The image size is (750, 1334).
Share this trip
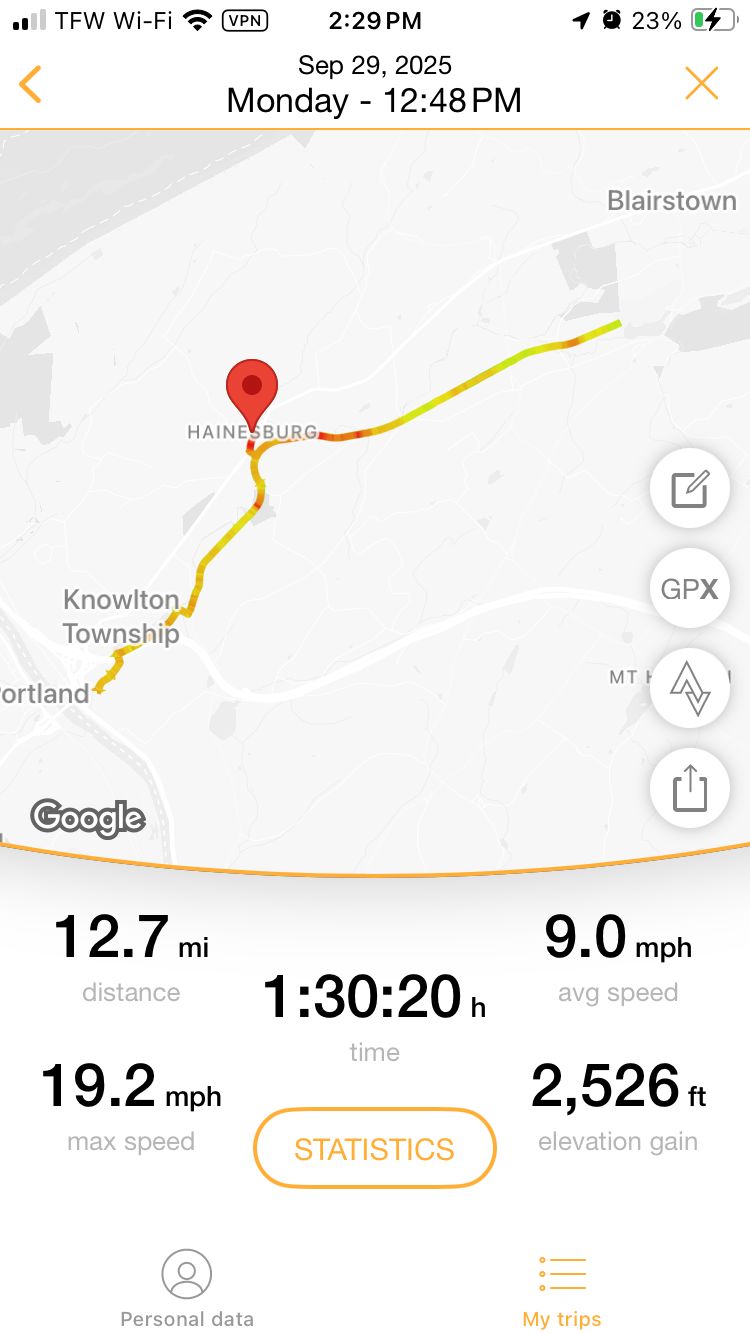(690, 789)
